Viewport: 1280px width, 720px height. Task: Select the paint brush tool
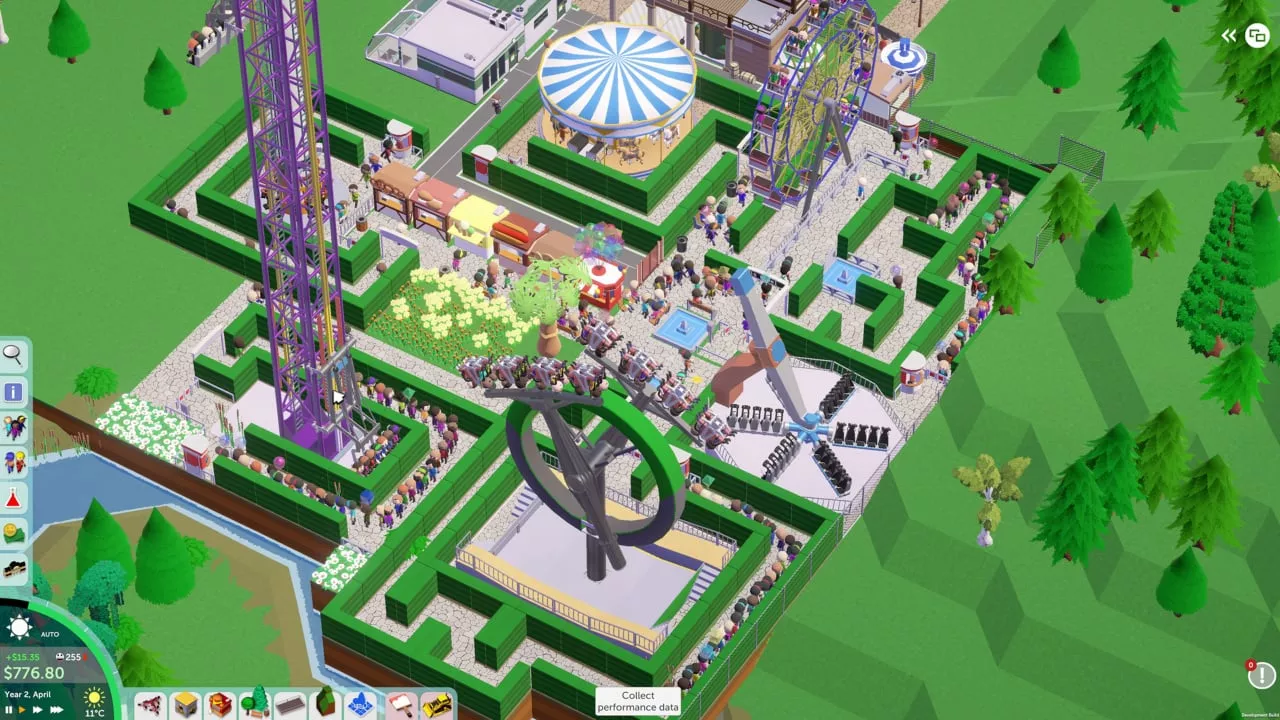click(401, 705)
